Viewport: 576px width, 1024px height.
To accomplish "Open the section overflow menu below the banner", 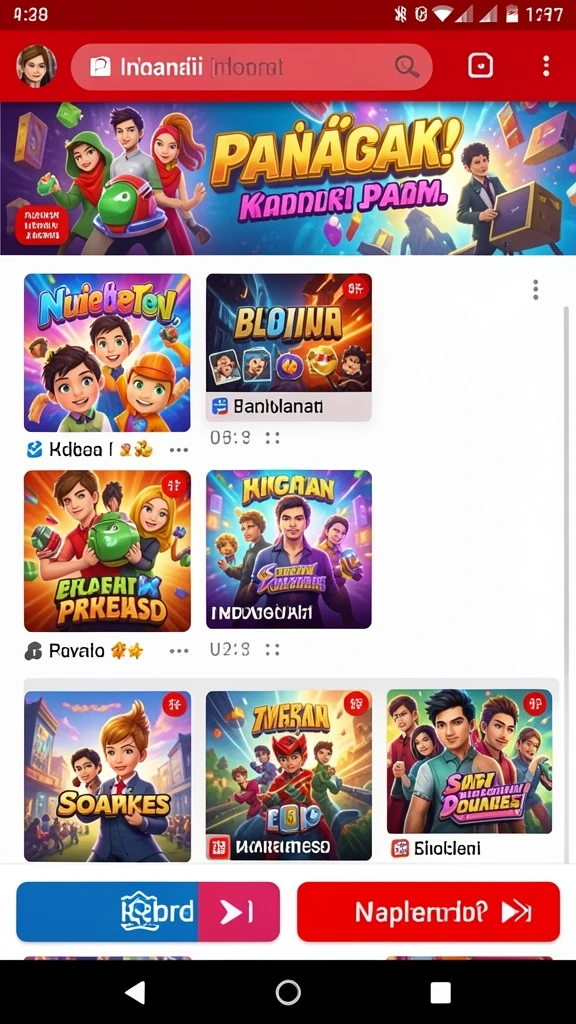I will (536, 290).
